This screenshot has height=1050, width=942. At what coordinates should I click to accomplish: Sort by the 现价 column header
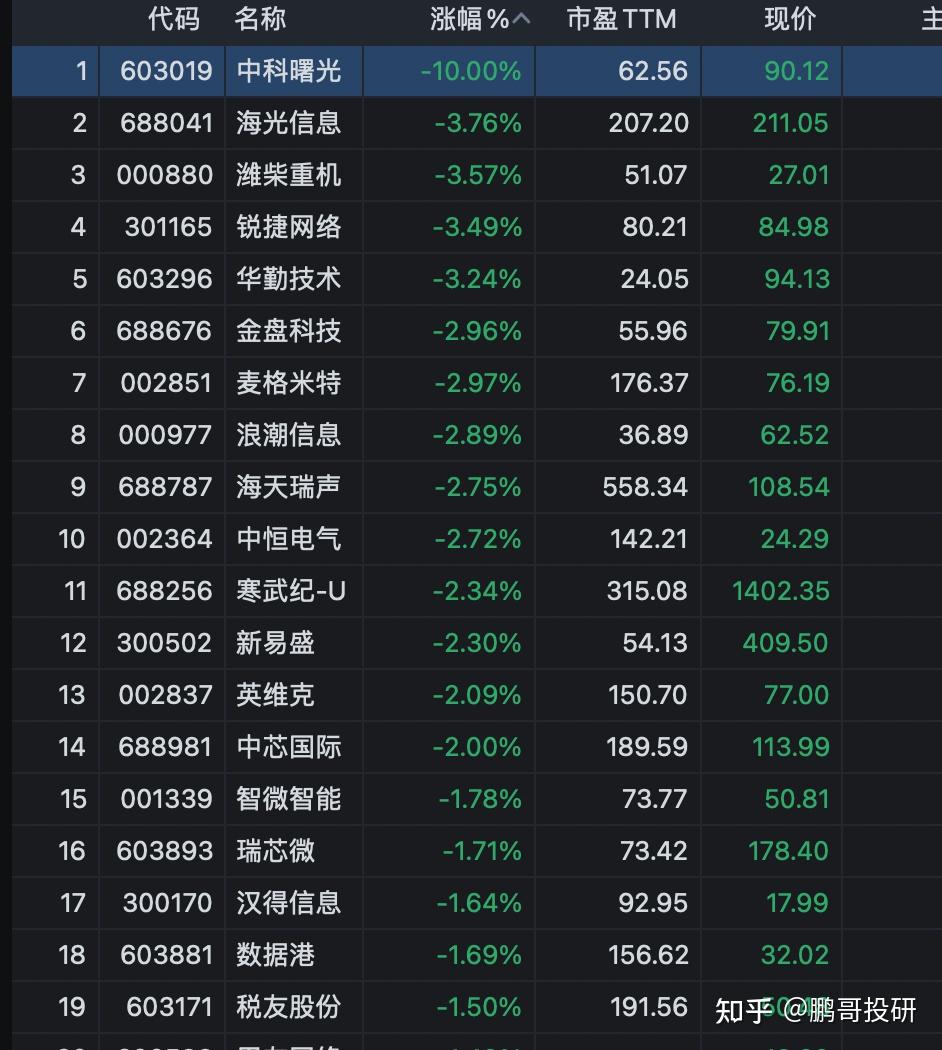click(789, 19)
